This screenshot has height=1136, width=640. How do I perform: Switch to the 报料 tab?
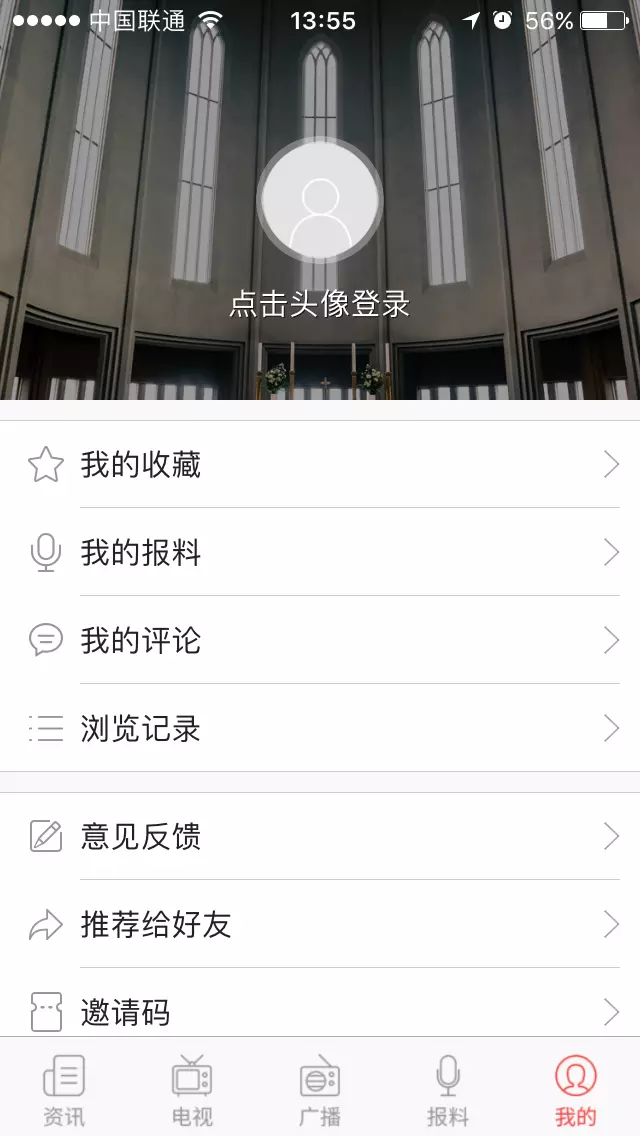click(448, 1088)
